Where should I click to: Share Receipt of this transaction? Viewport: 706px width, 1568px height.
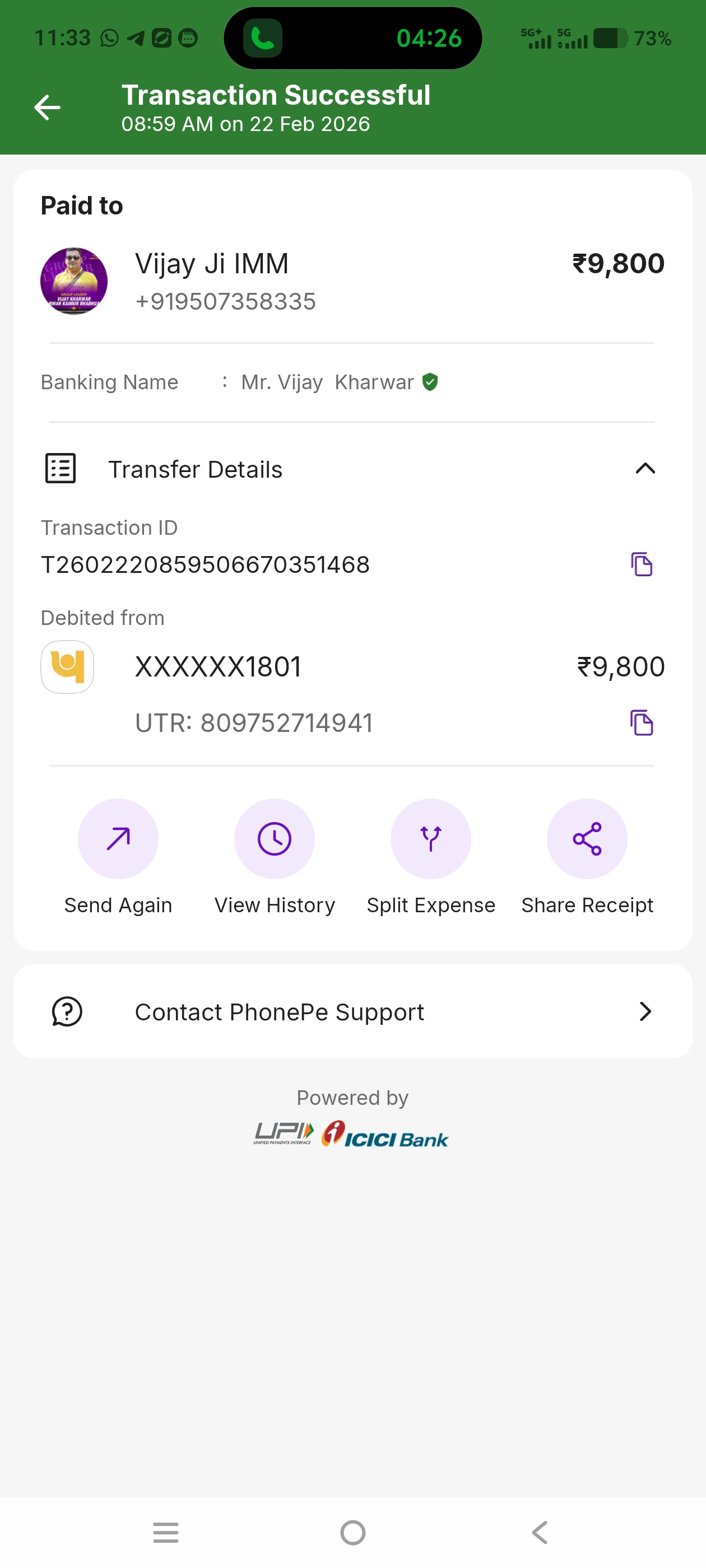tap(587, 839)
